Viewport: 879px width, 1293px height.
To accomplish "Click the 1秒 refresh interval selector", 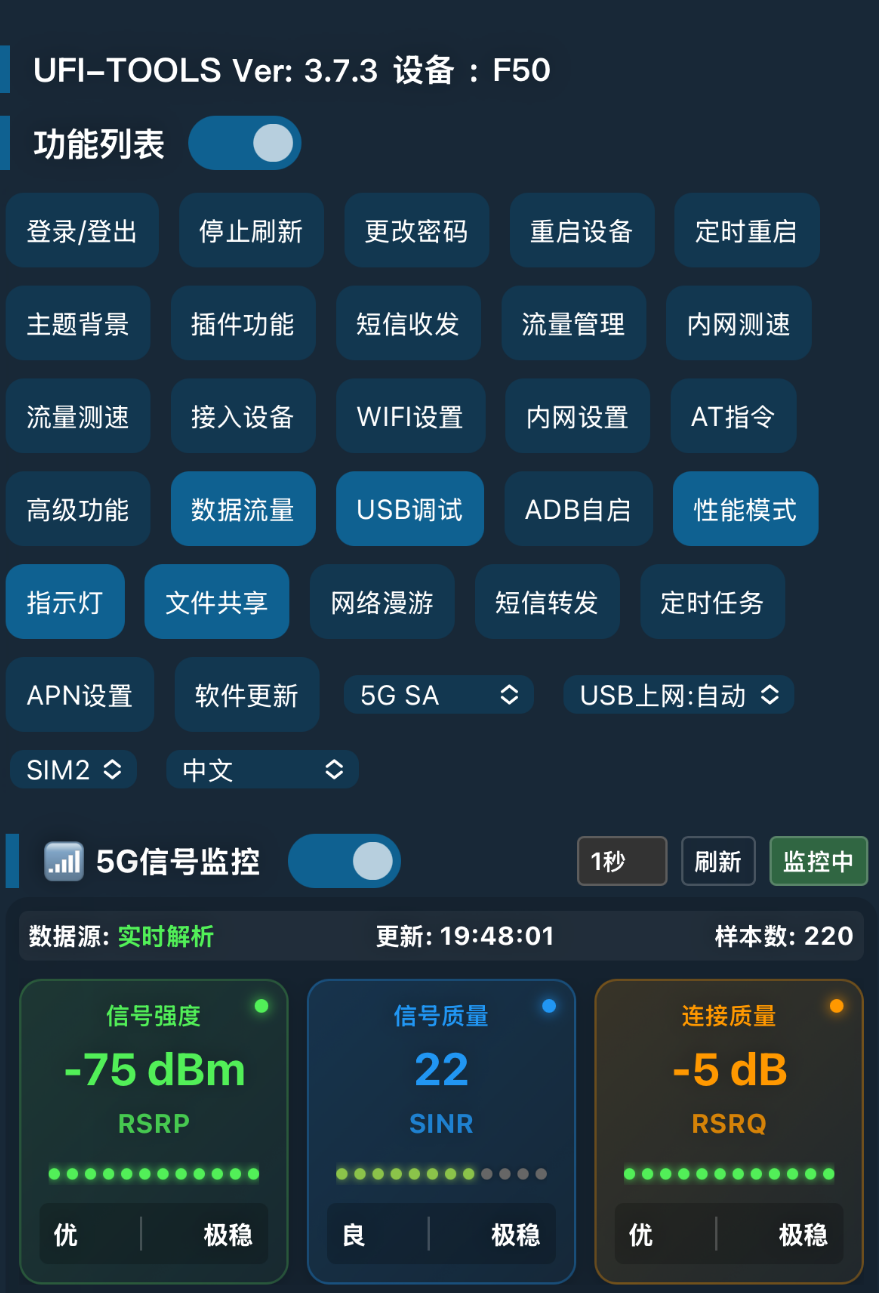I will coord(621,860).
